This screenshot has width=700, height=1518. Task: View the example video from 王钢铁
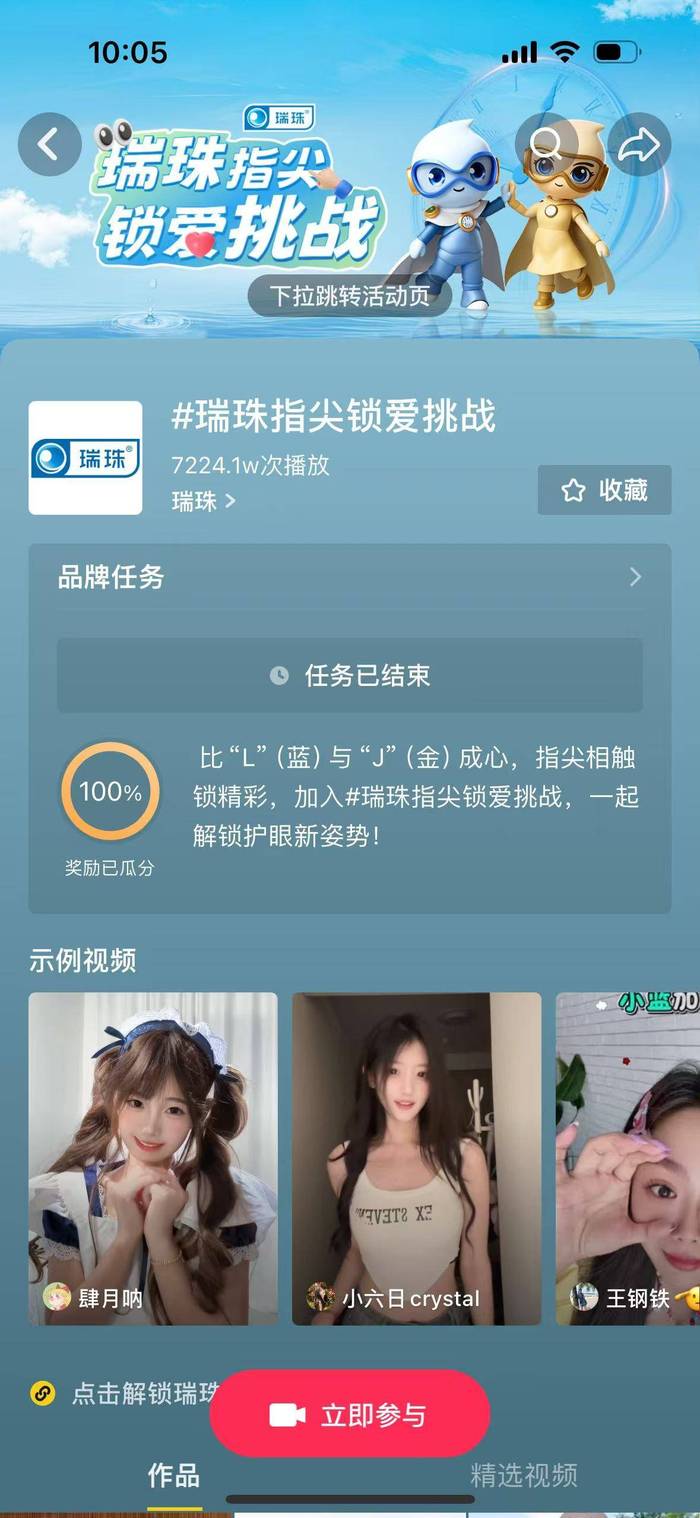coord(628,1158)
